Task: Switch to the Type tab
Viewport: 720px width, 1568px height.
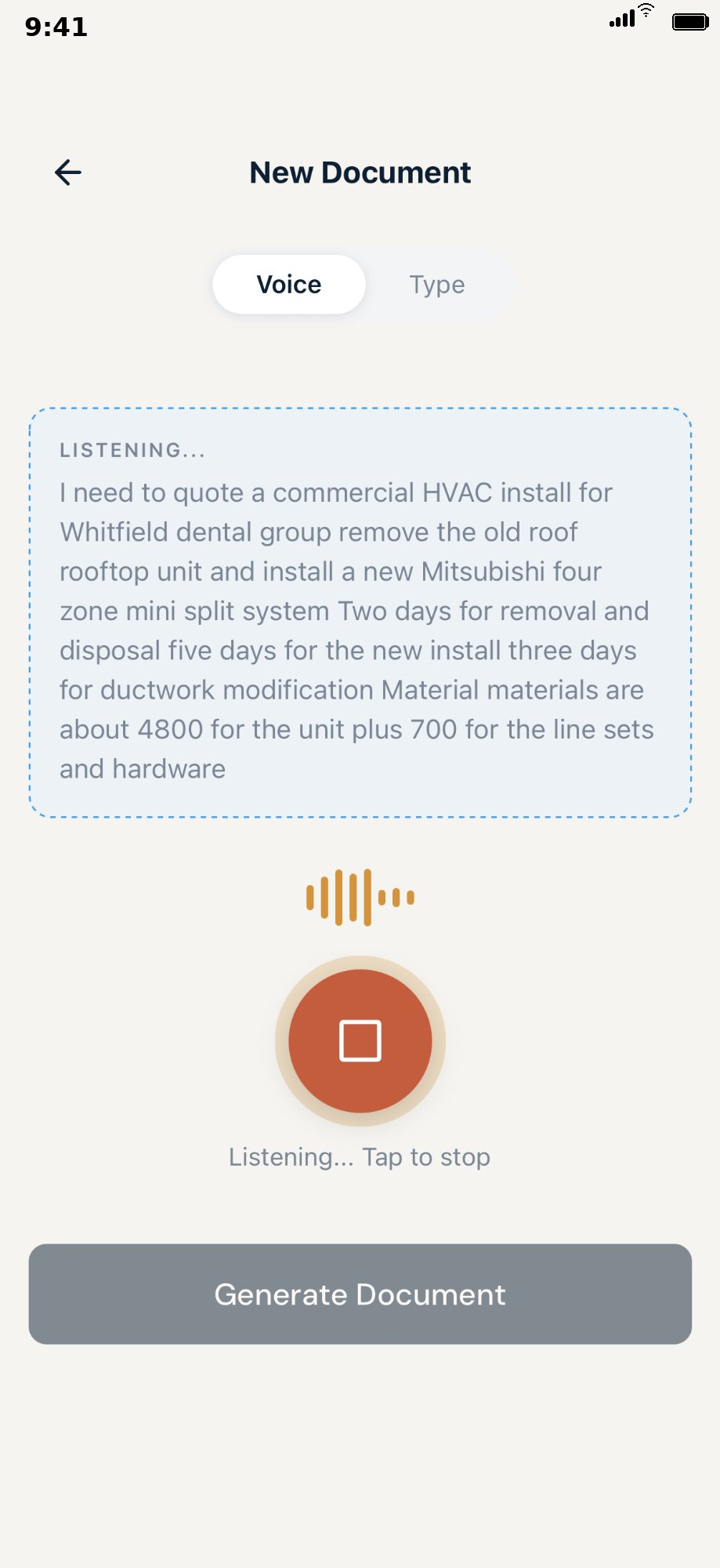Action: (x=437, y=285)
